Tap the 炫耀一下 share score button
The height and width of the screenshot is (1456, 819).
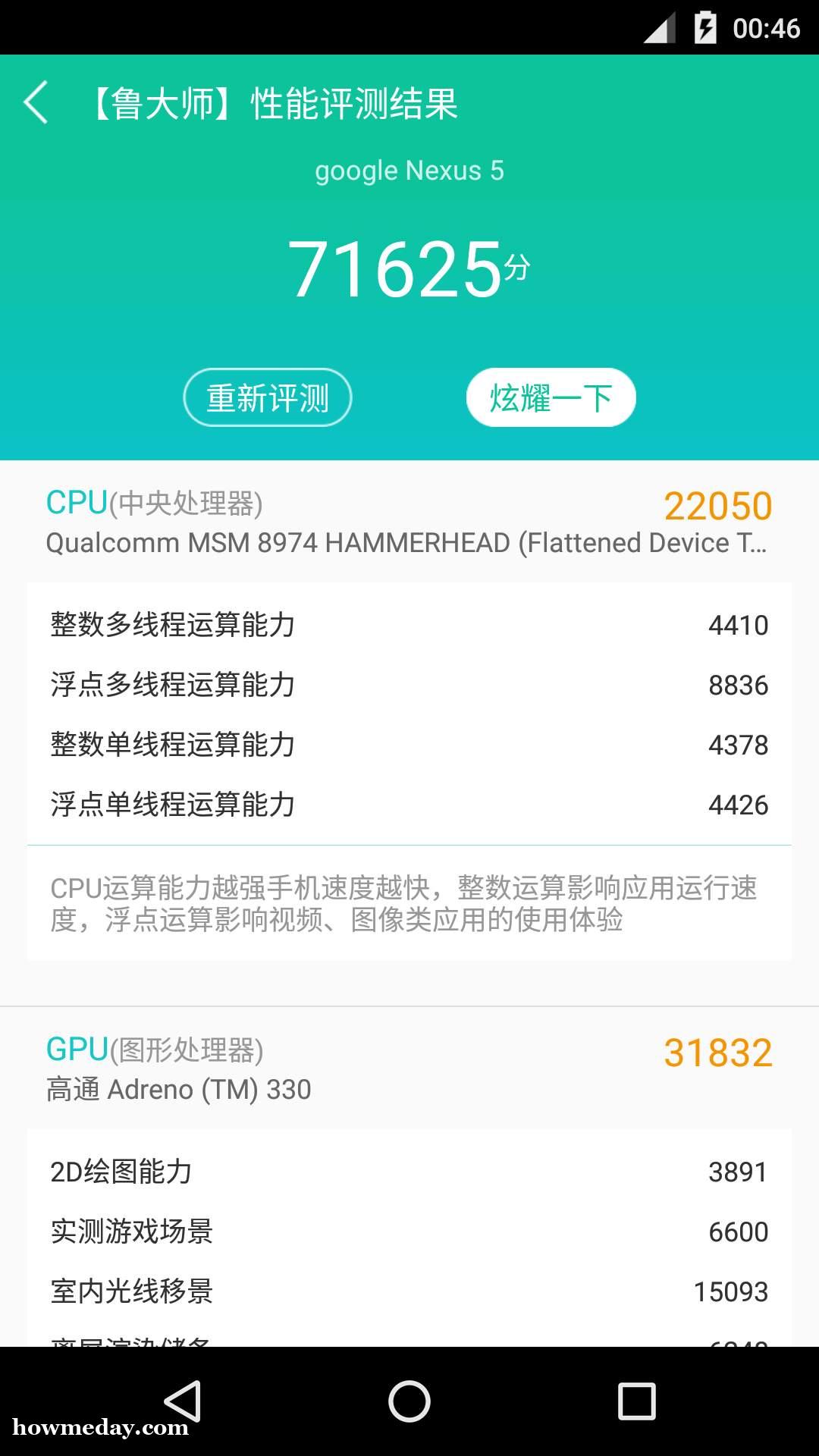pos(551,397)
